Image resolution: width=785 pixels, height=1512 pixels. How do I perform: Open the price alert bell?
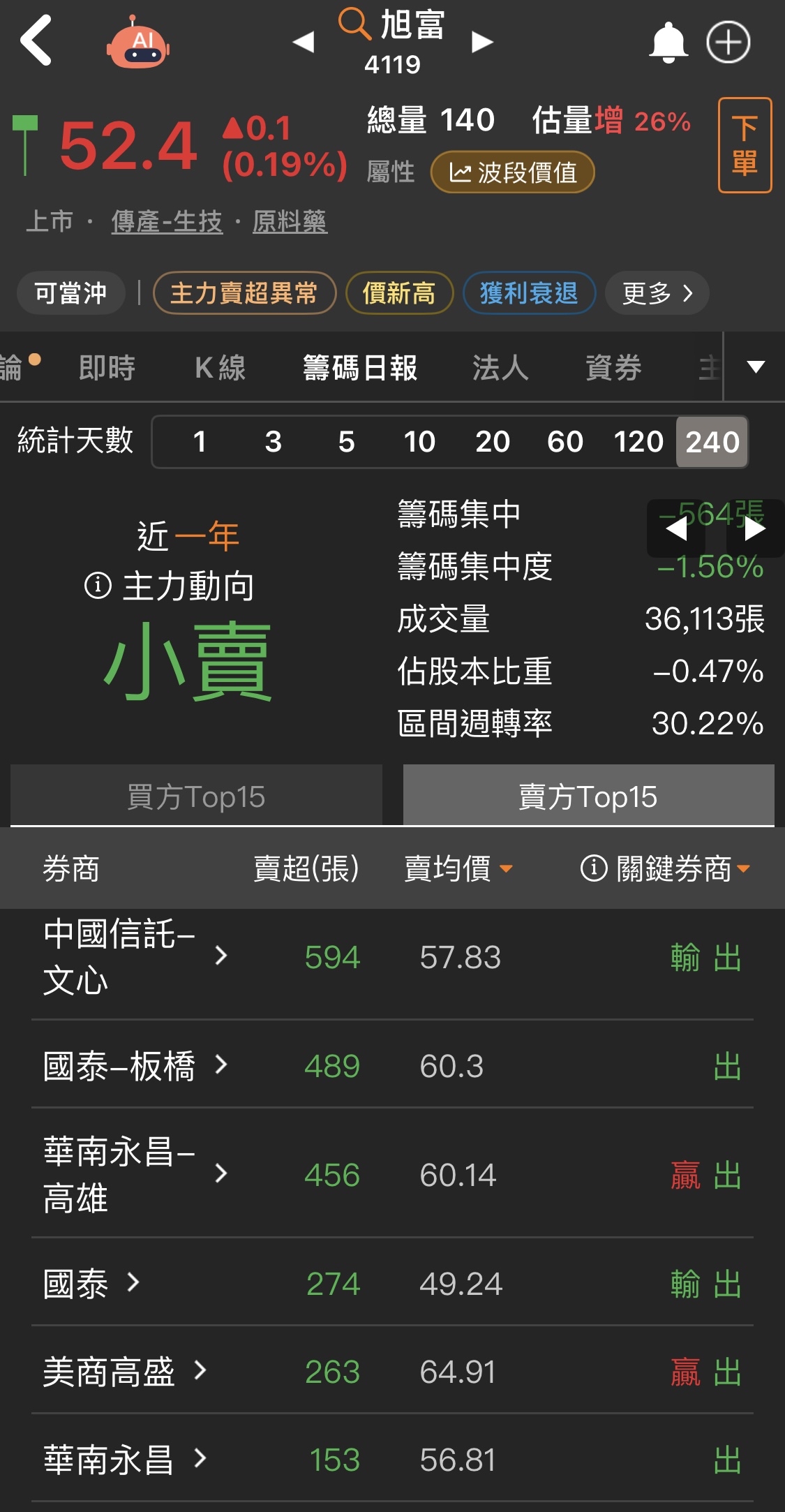click(668, 43)
